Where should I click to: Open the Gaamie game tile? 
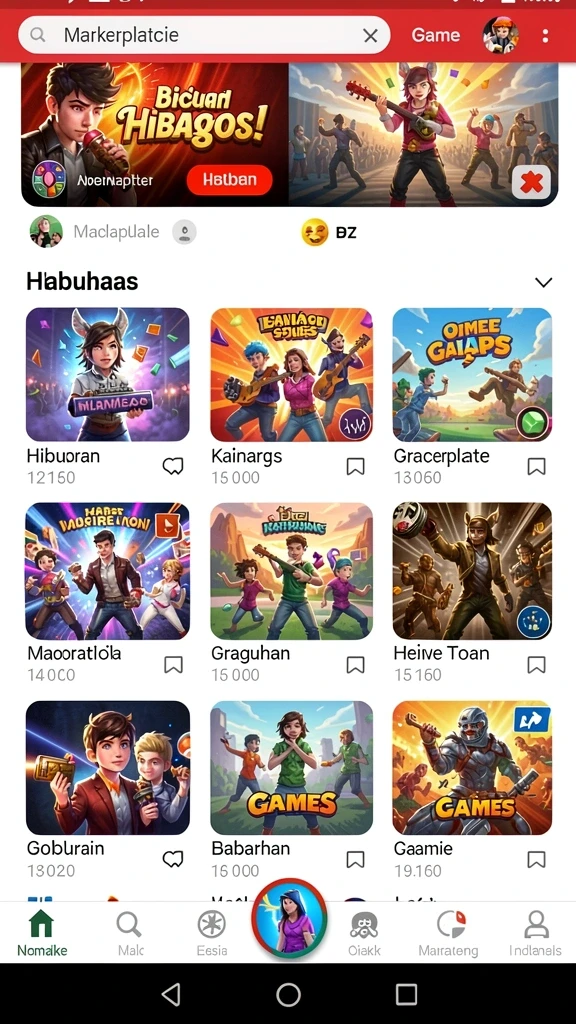click(472, 768)
